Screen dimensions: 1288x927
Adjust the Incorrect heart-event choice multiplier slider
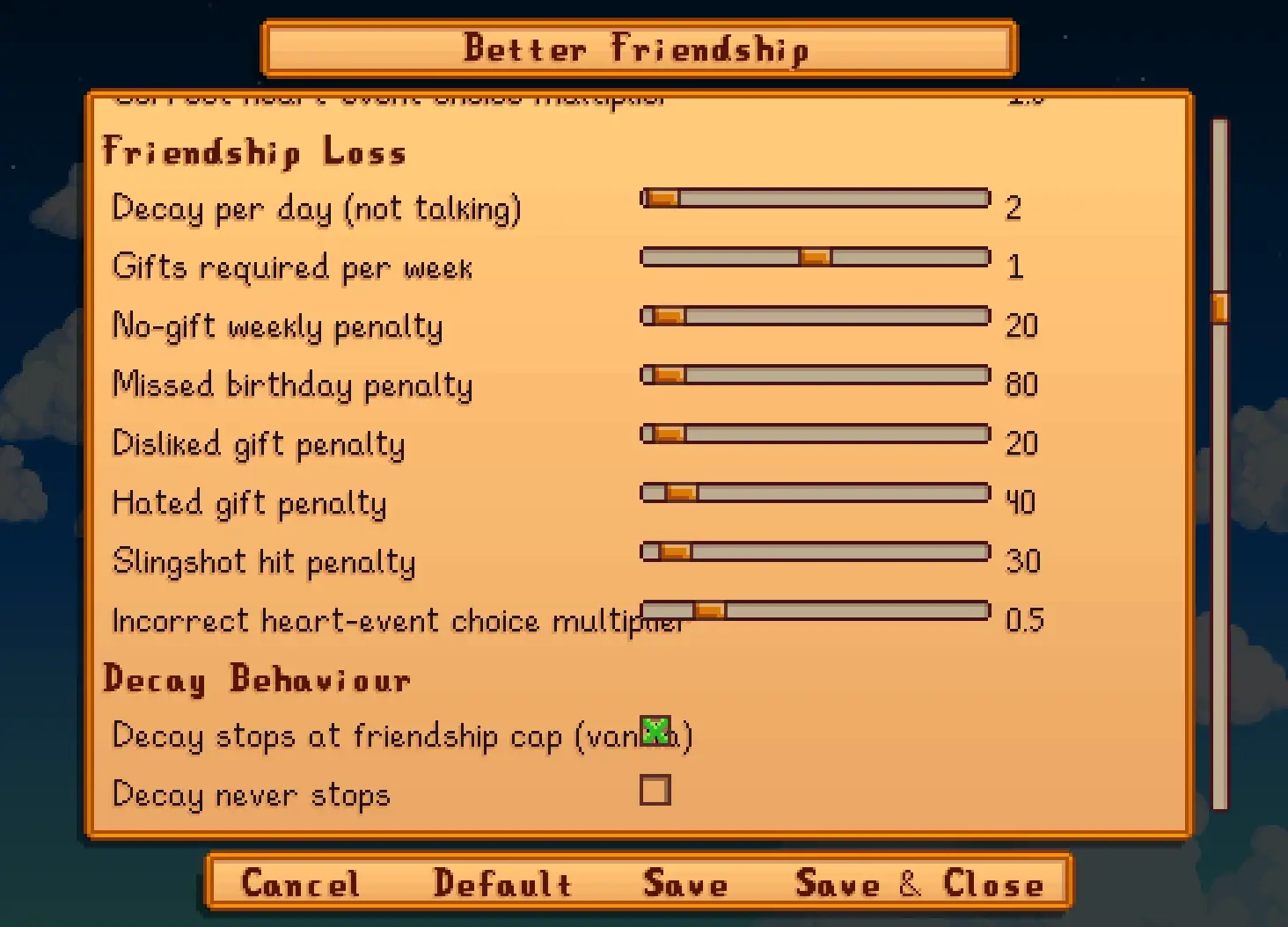pyautogui.click(x=816, y=610)
